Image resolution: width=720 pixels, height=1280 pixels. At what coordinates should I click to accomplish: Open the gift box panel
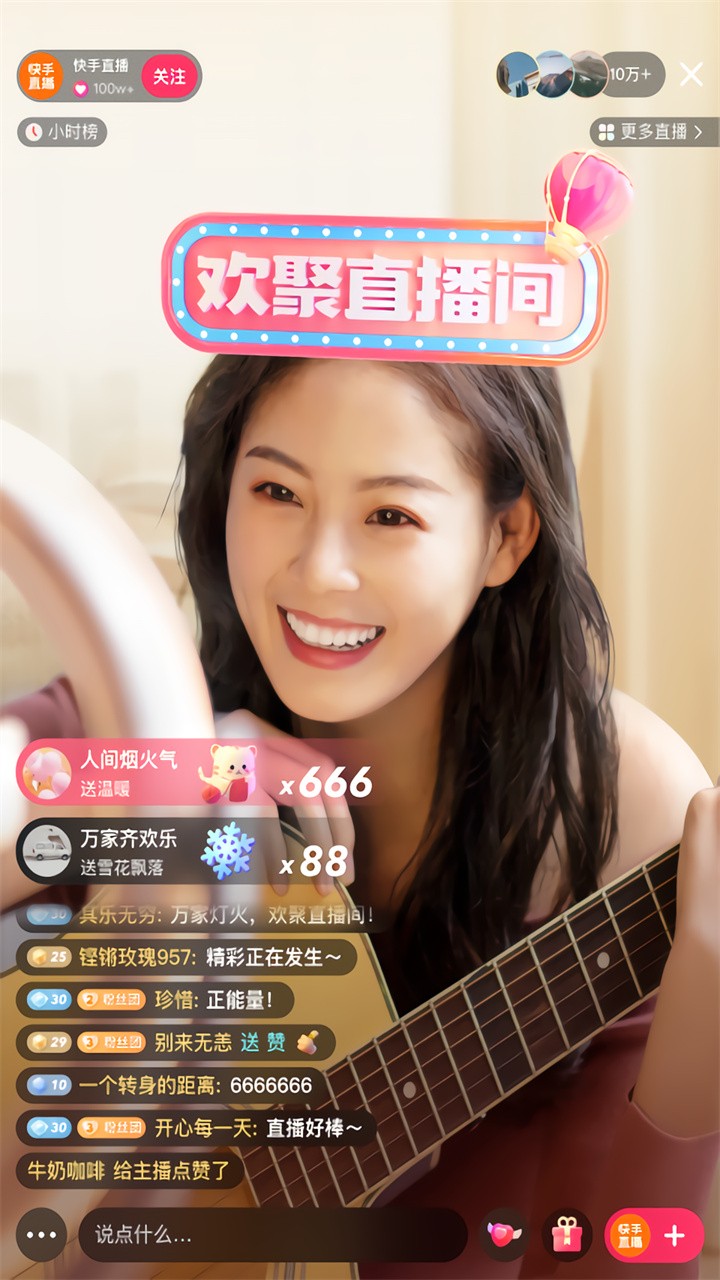567,1235
